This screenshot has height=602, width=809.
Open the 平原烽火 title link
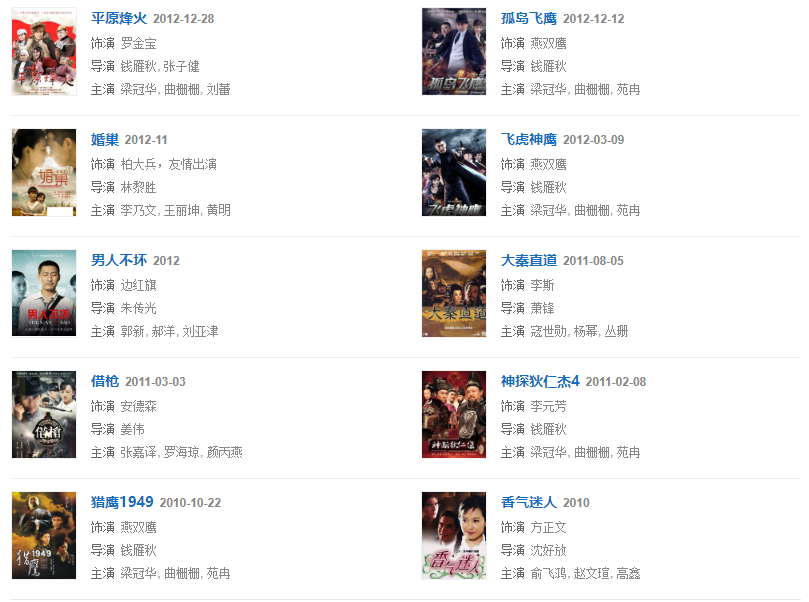click(118, 19)
